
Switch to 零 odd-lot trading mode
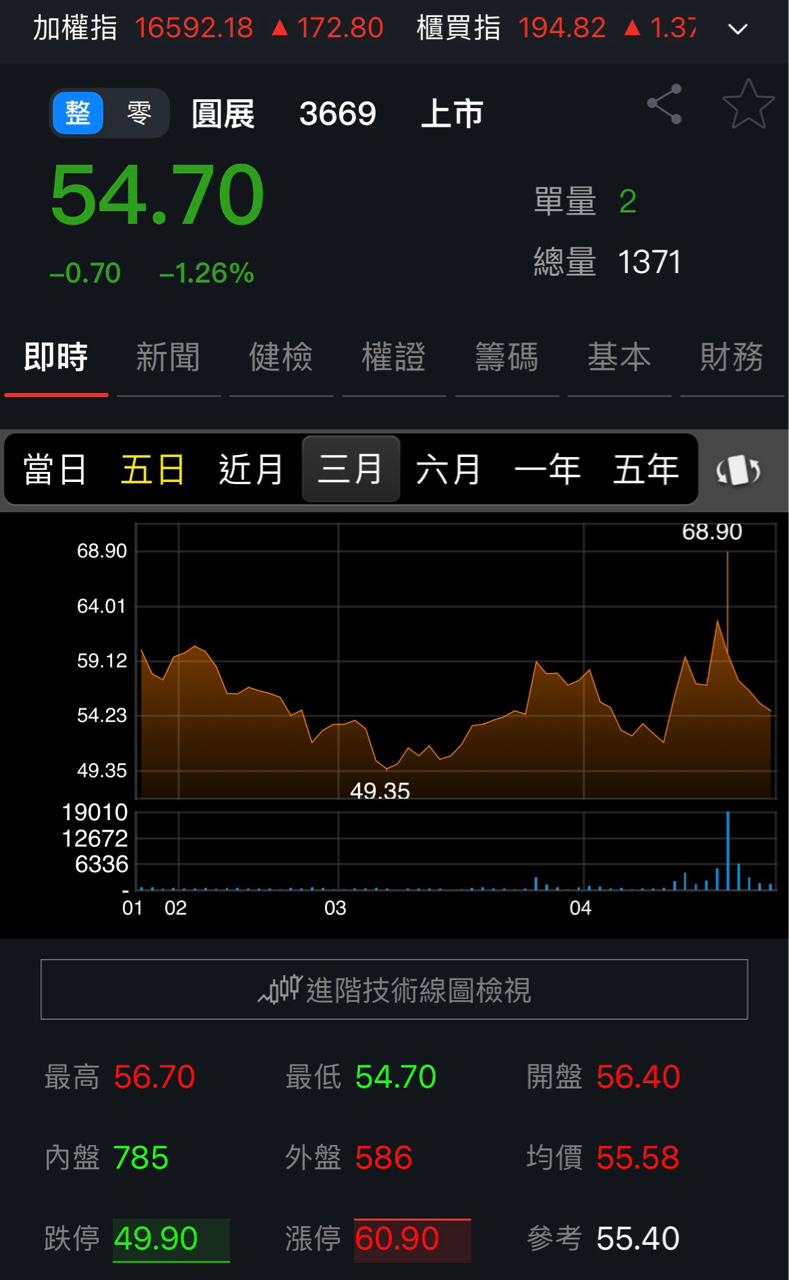[x=139, y=113]
